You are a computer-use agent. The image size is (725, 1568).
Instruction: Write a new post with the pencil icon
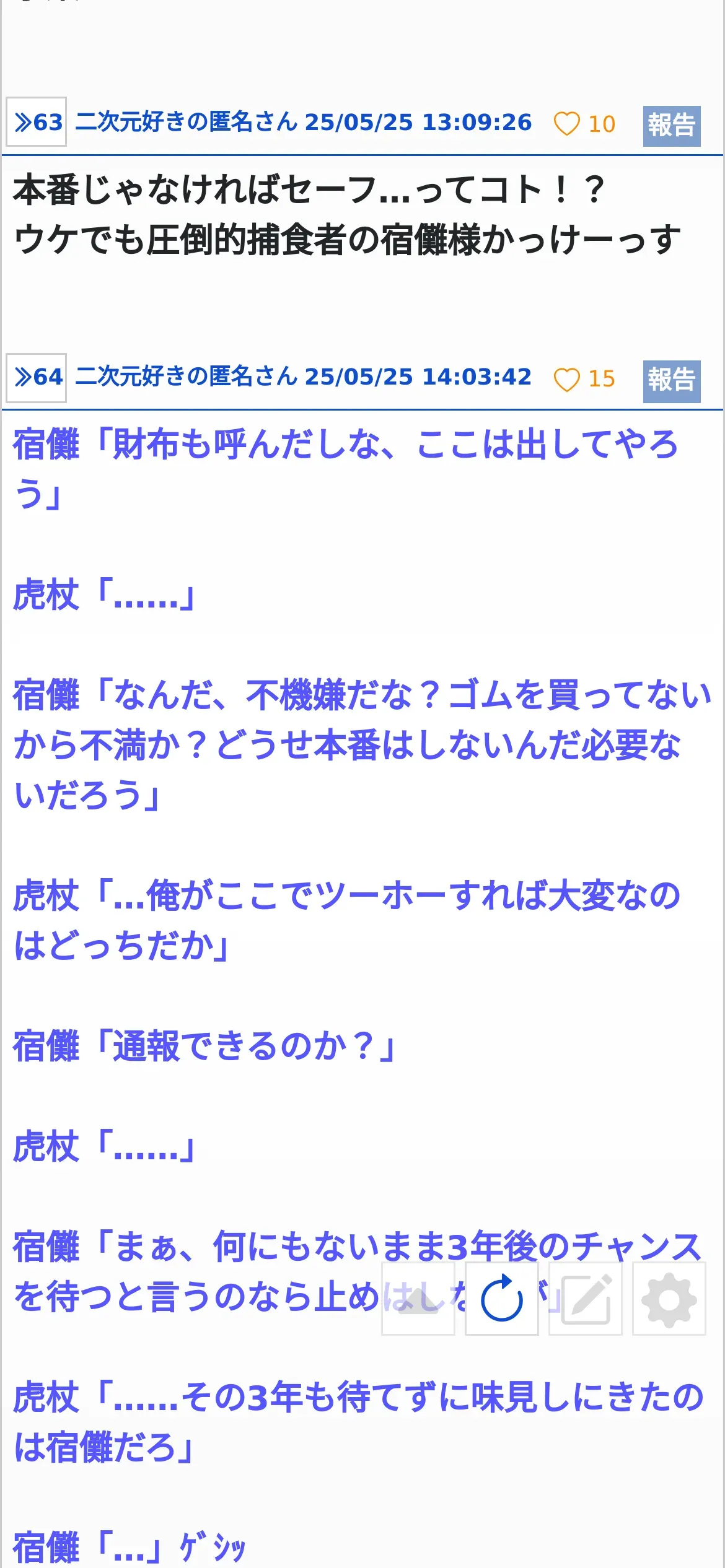tap(586, 1299)
